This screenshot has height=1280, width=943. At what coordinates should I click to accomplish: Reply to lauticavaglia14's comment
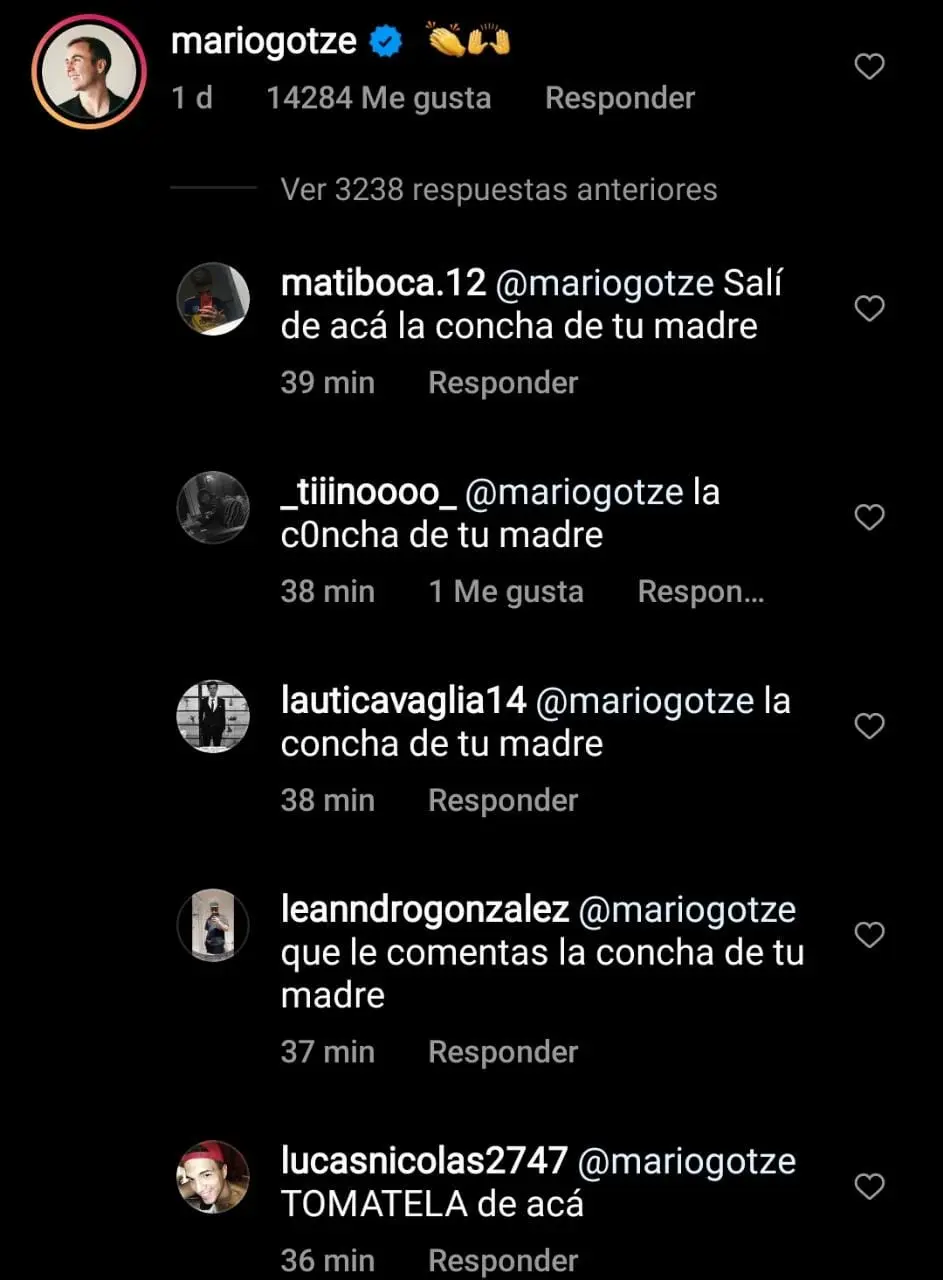[x=502, y=801]
